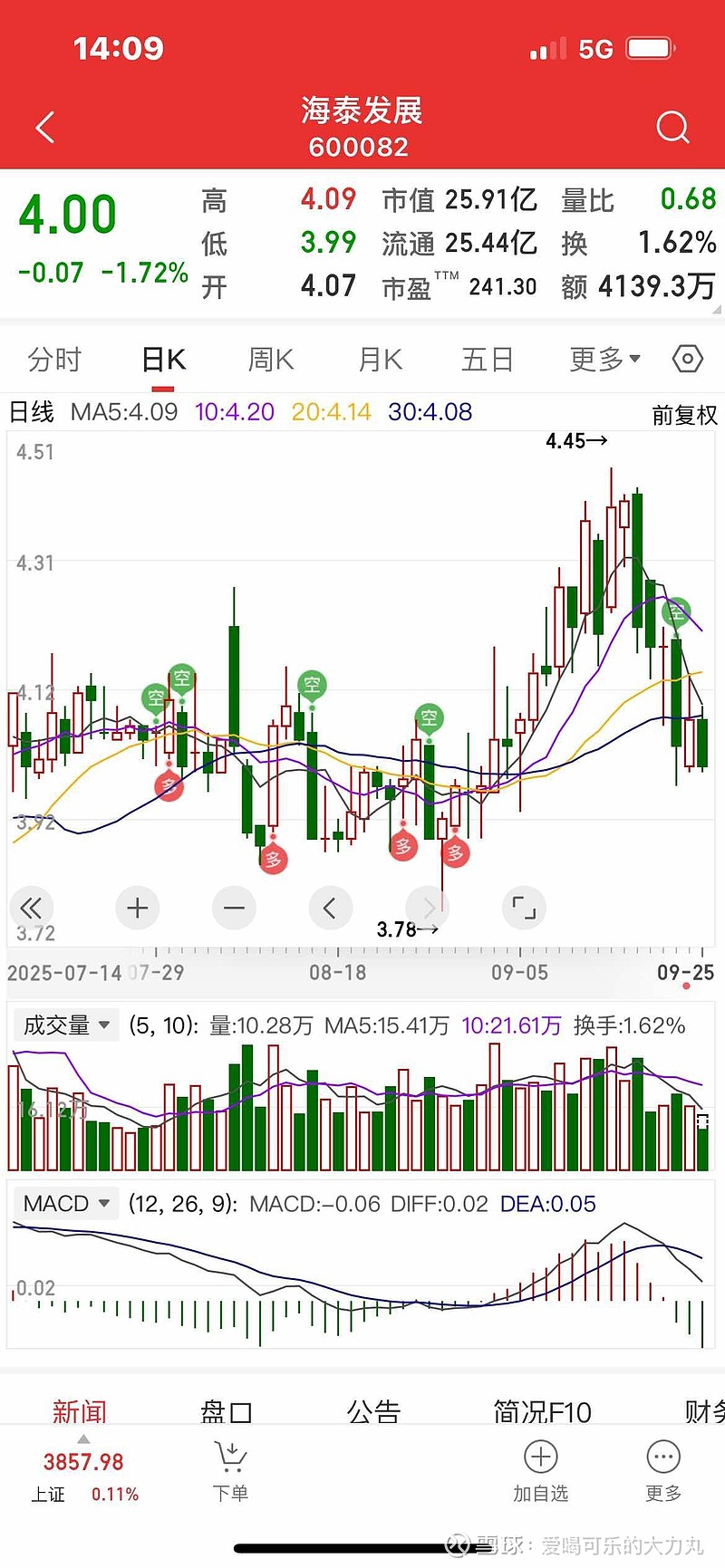Open the 简况F10 tab
This screenshot has width=725, height=1568.
tap(542, 1411)
